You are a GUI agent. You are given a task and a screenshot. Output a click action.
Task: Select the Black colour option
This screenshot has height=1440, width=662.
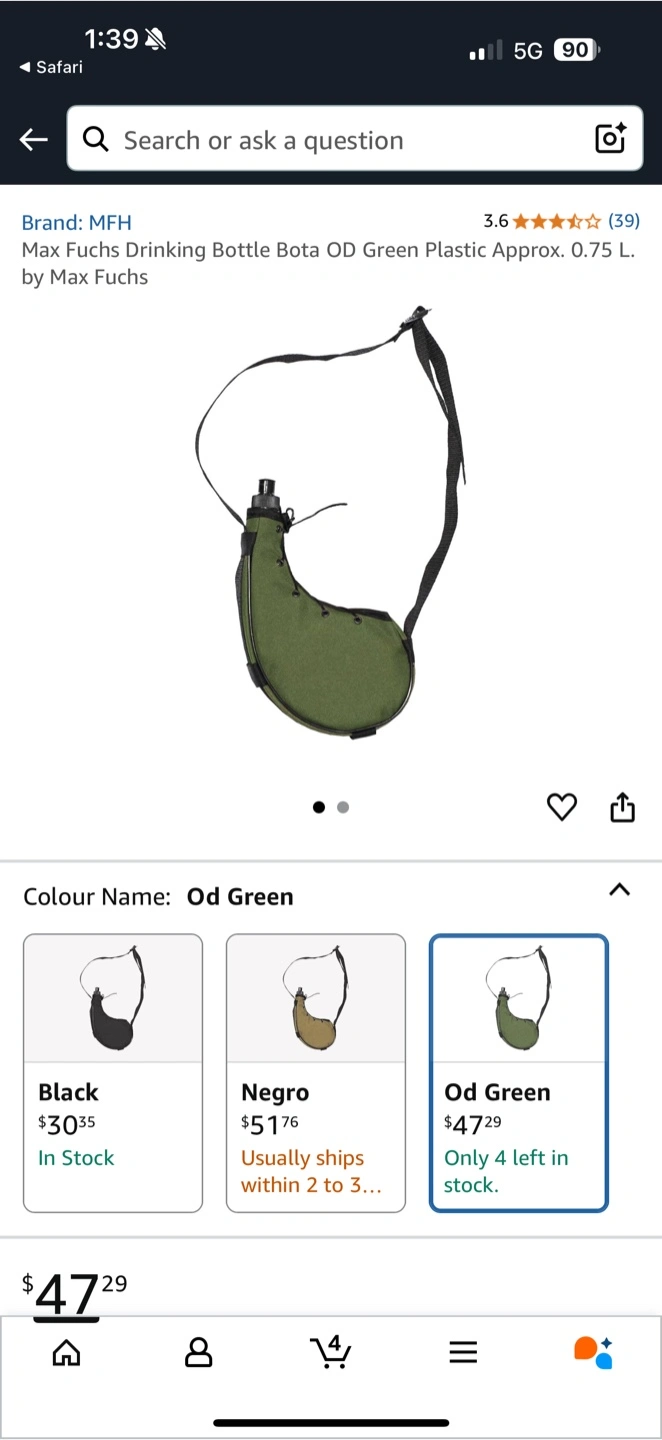tap(113, 1073)
